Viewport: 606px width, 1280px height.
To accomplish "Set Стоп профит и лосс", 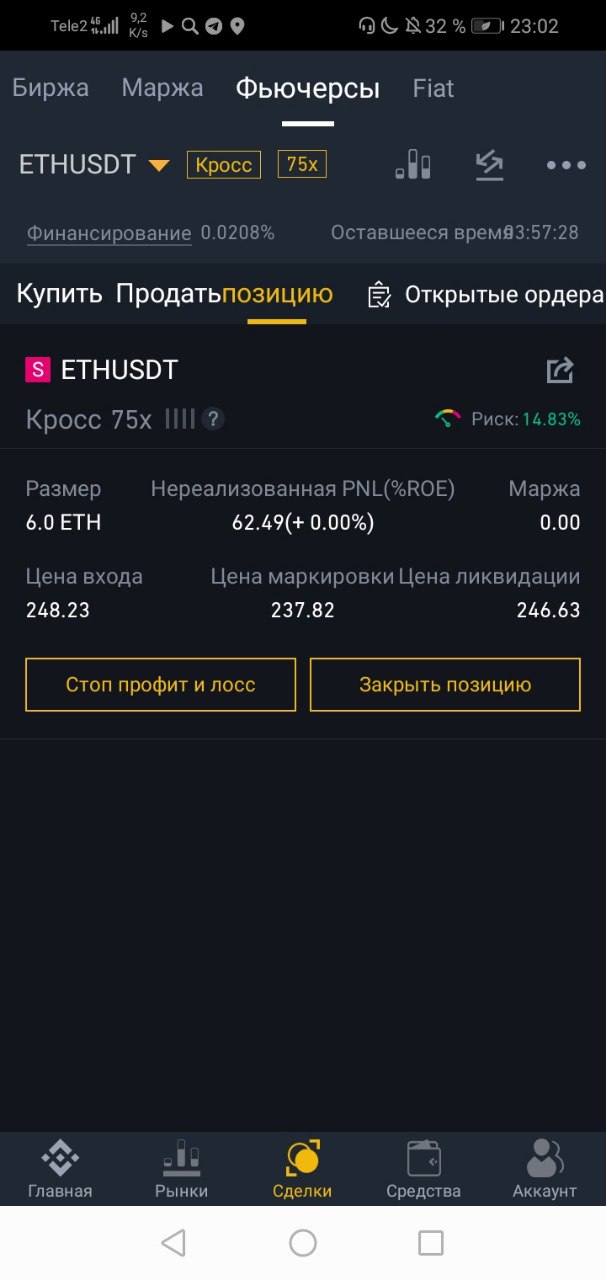I will (161, 685).
